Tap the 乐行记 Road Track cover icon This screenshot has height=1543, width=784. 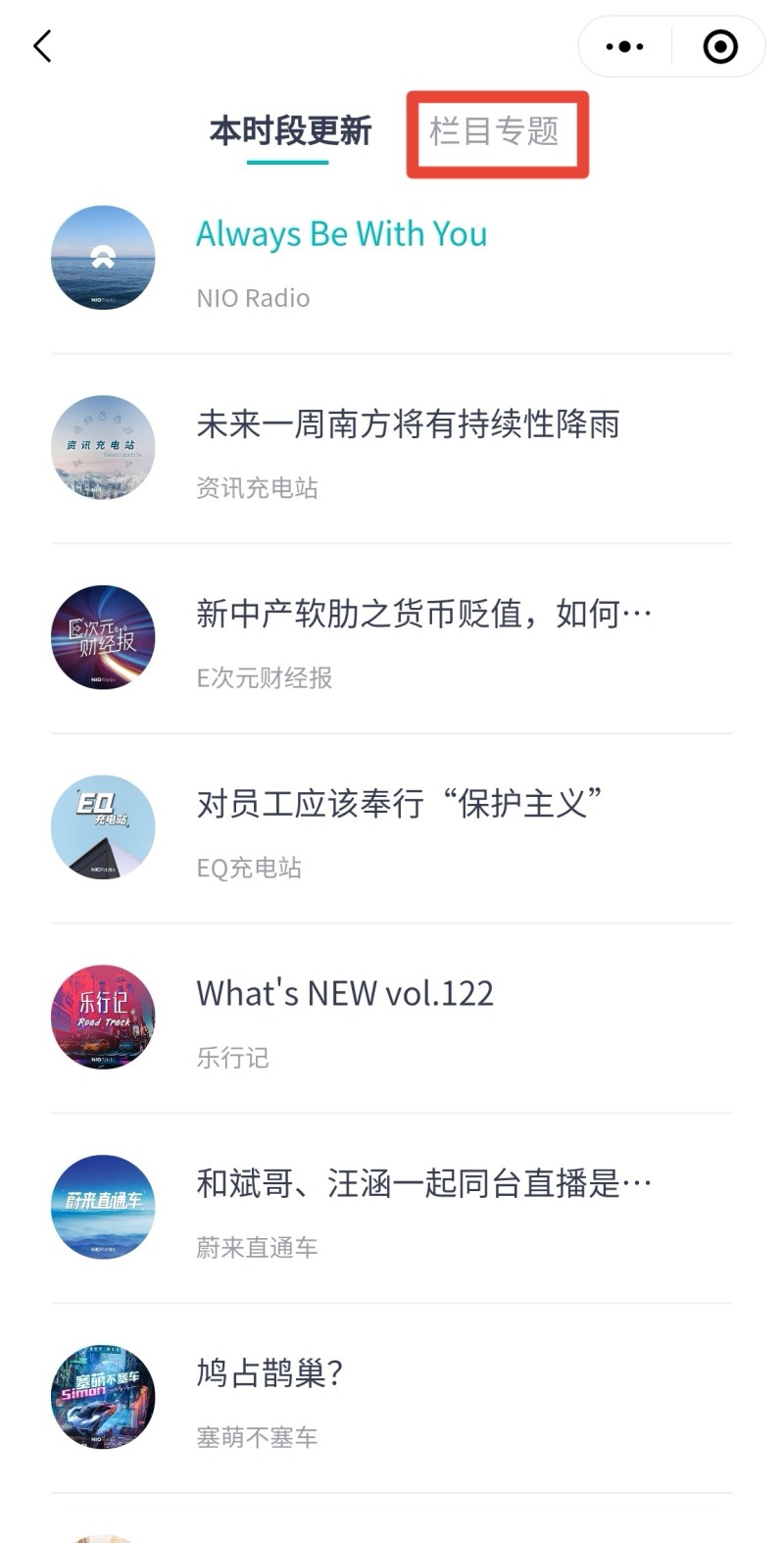(102, 1017)
